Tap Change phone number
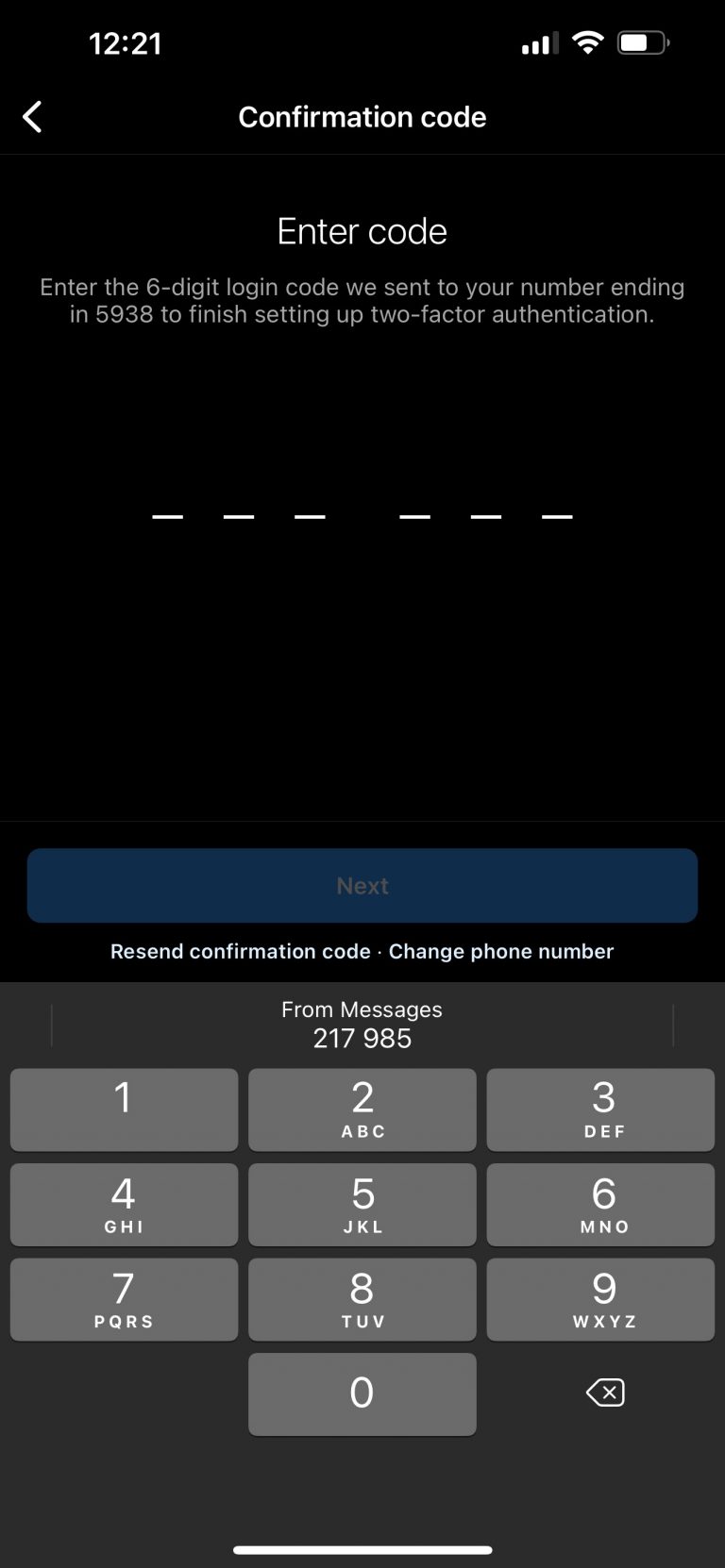 500,951
